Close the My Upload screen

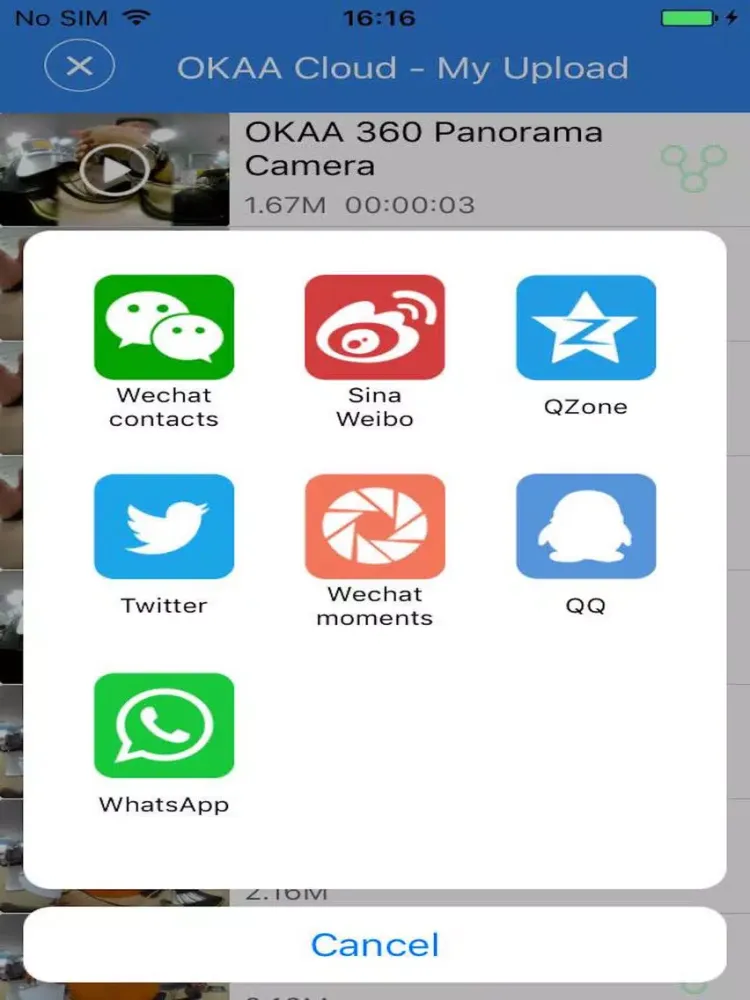coord(80,66)
